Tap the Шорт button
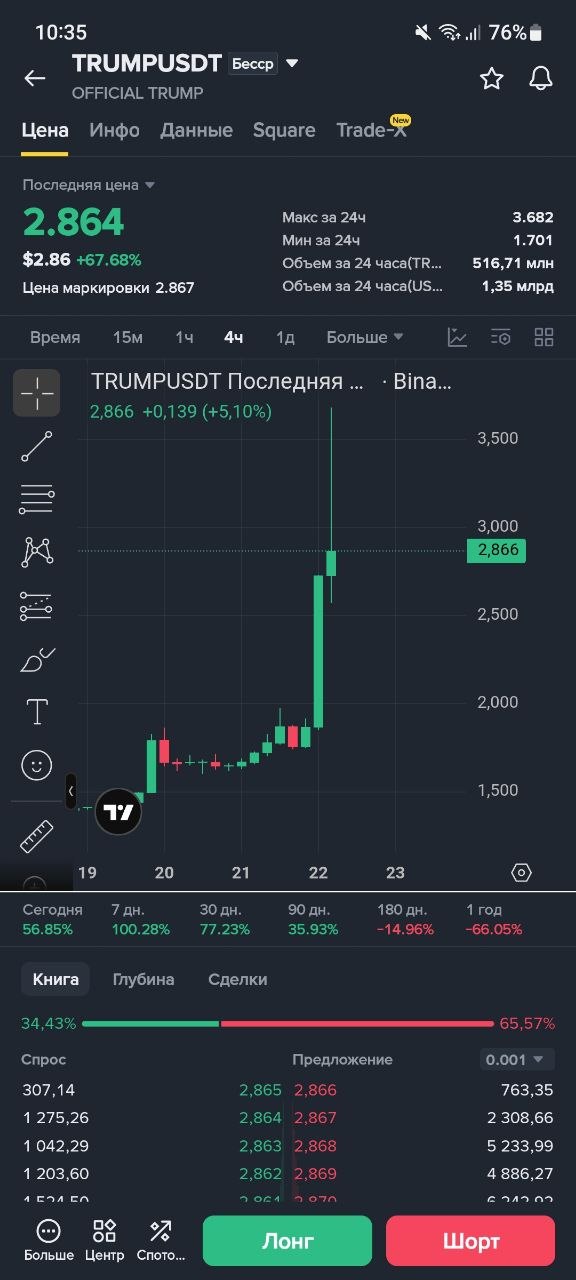The image size is (576, 1280). pyautogui.click(x=470, y=1241)
